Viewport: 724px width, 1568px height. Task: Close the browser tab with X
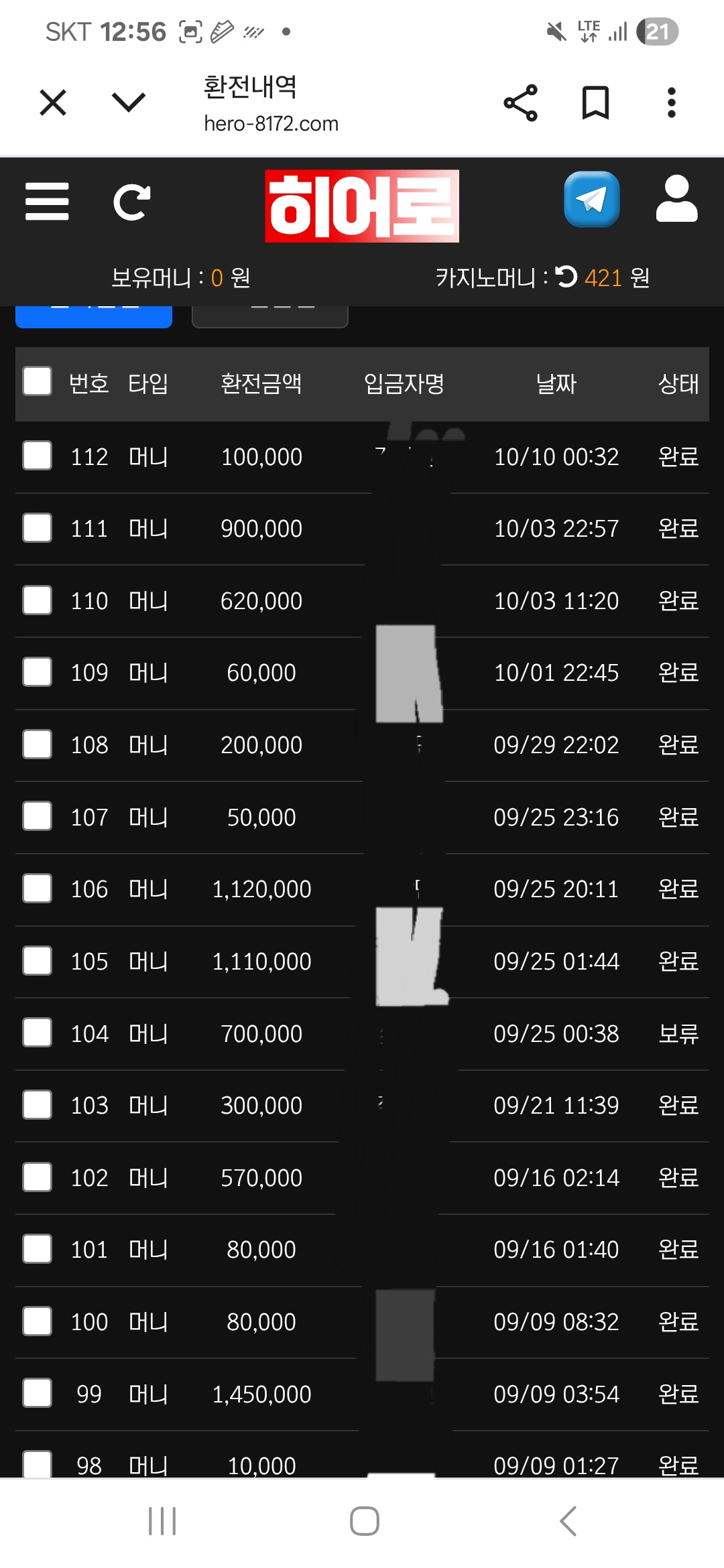[53, 103]
